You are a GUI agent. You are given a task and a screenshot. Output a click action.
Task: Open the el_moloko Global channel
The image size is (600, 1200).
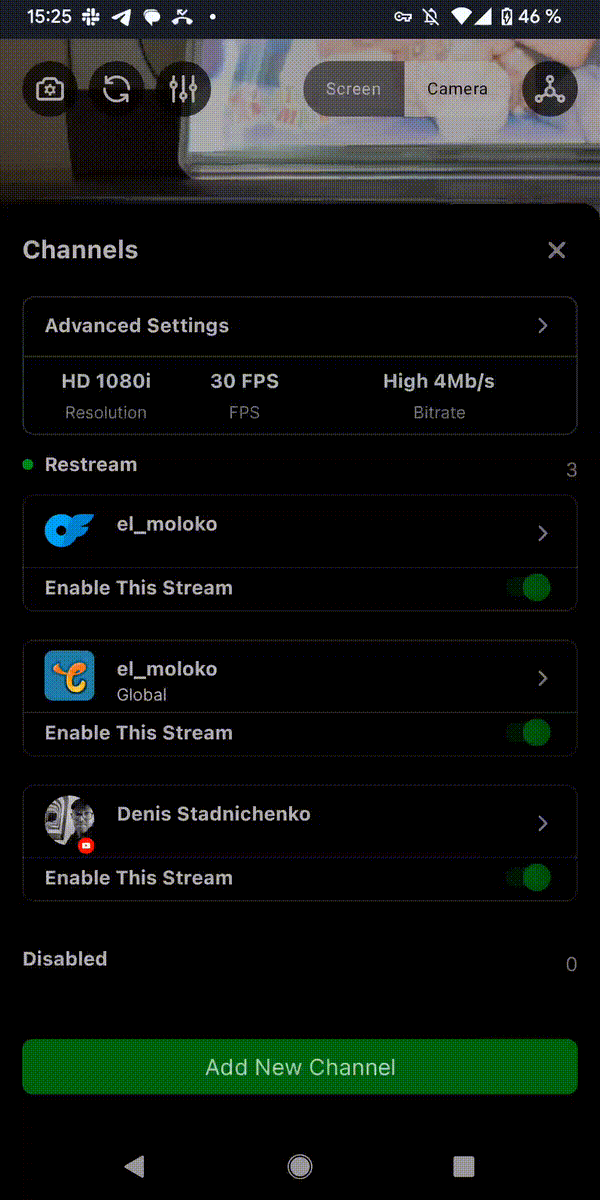300,678
